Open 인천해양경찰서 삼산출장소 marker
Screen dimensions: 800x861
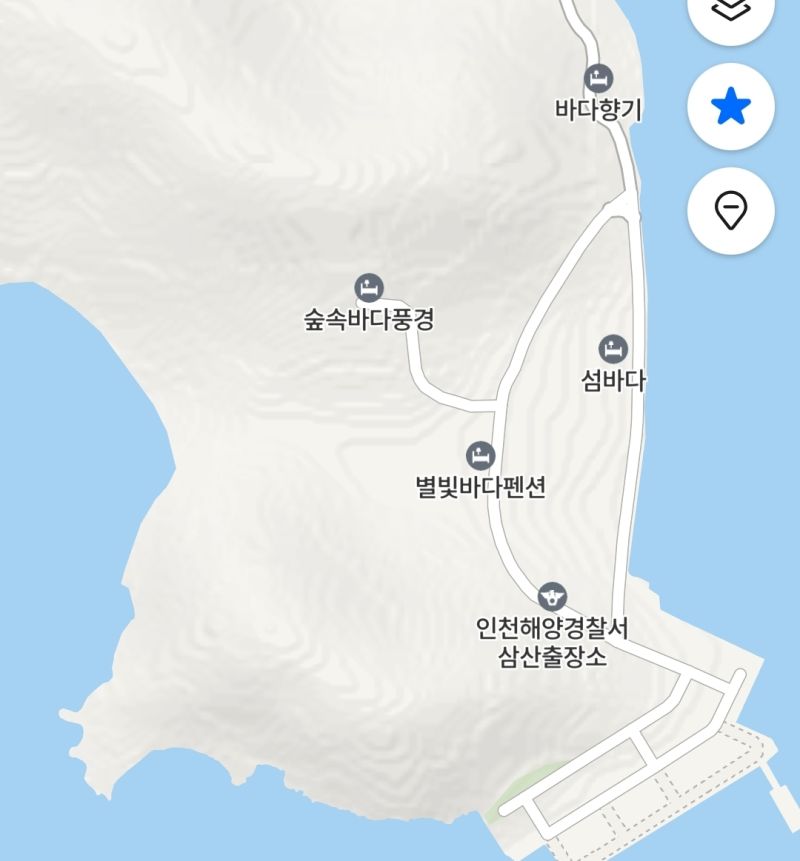click(x=552, y=598)
